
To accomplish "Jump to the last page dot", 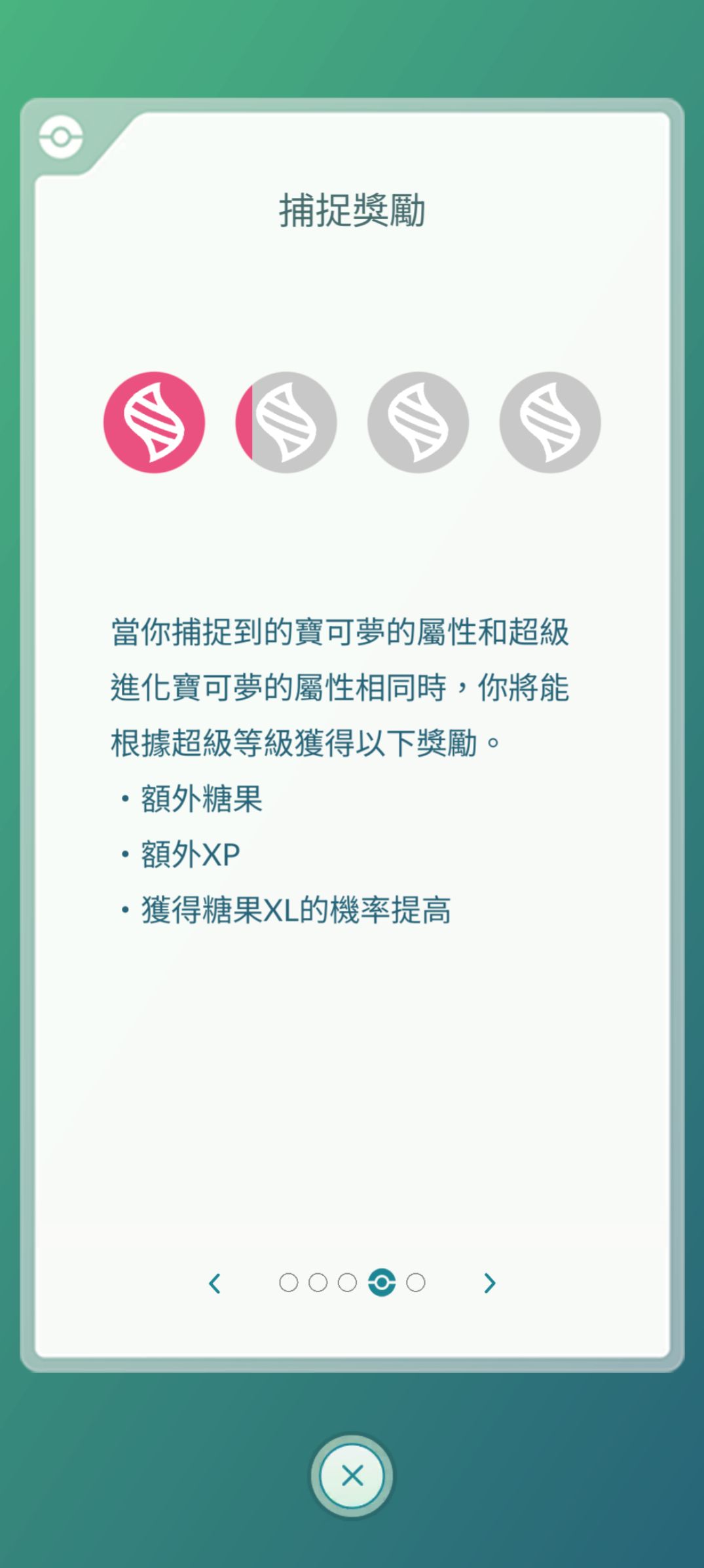I will pyautogui.click(x=416, y=1282).
